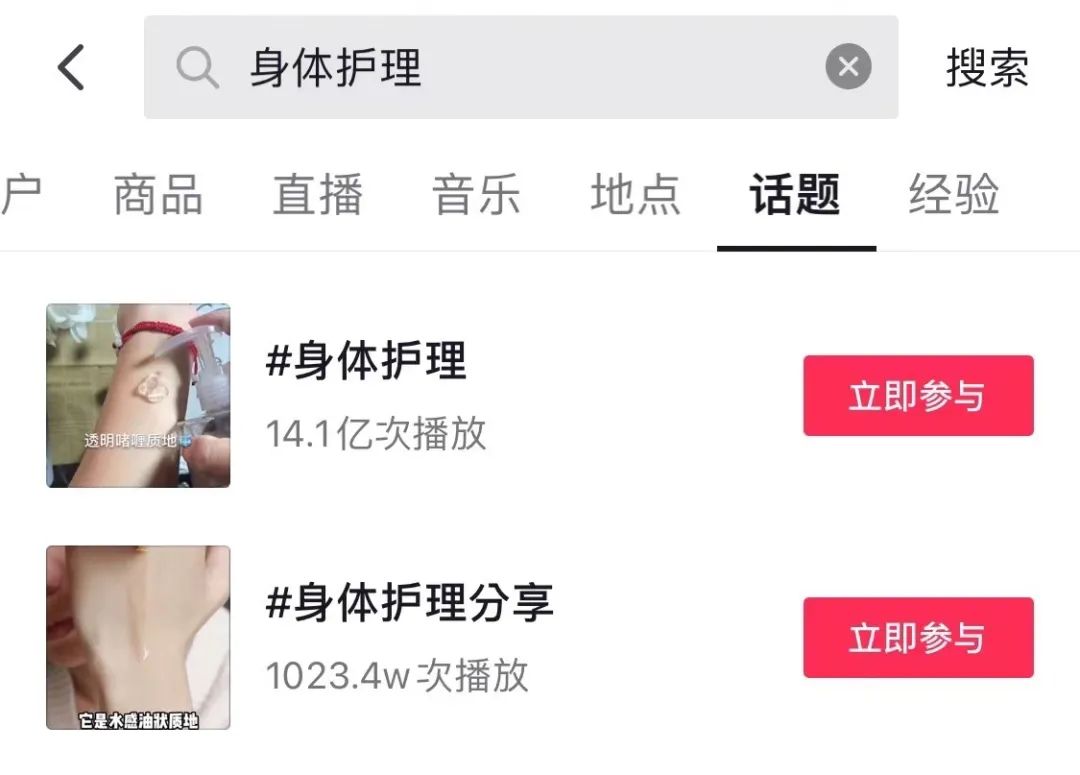The height and width of the screenshot is (775, 1080).
Task: Switch to the 经验 tab
Action: 953,194
